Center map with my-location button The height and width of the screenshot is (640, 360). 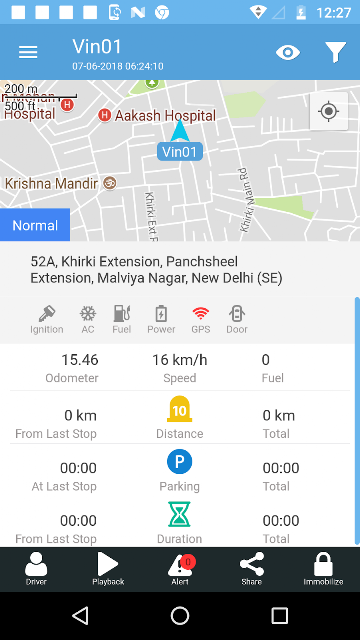click(x=329, y=111)
